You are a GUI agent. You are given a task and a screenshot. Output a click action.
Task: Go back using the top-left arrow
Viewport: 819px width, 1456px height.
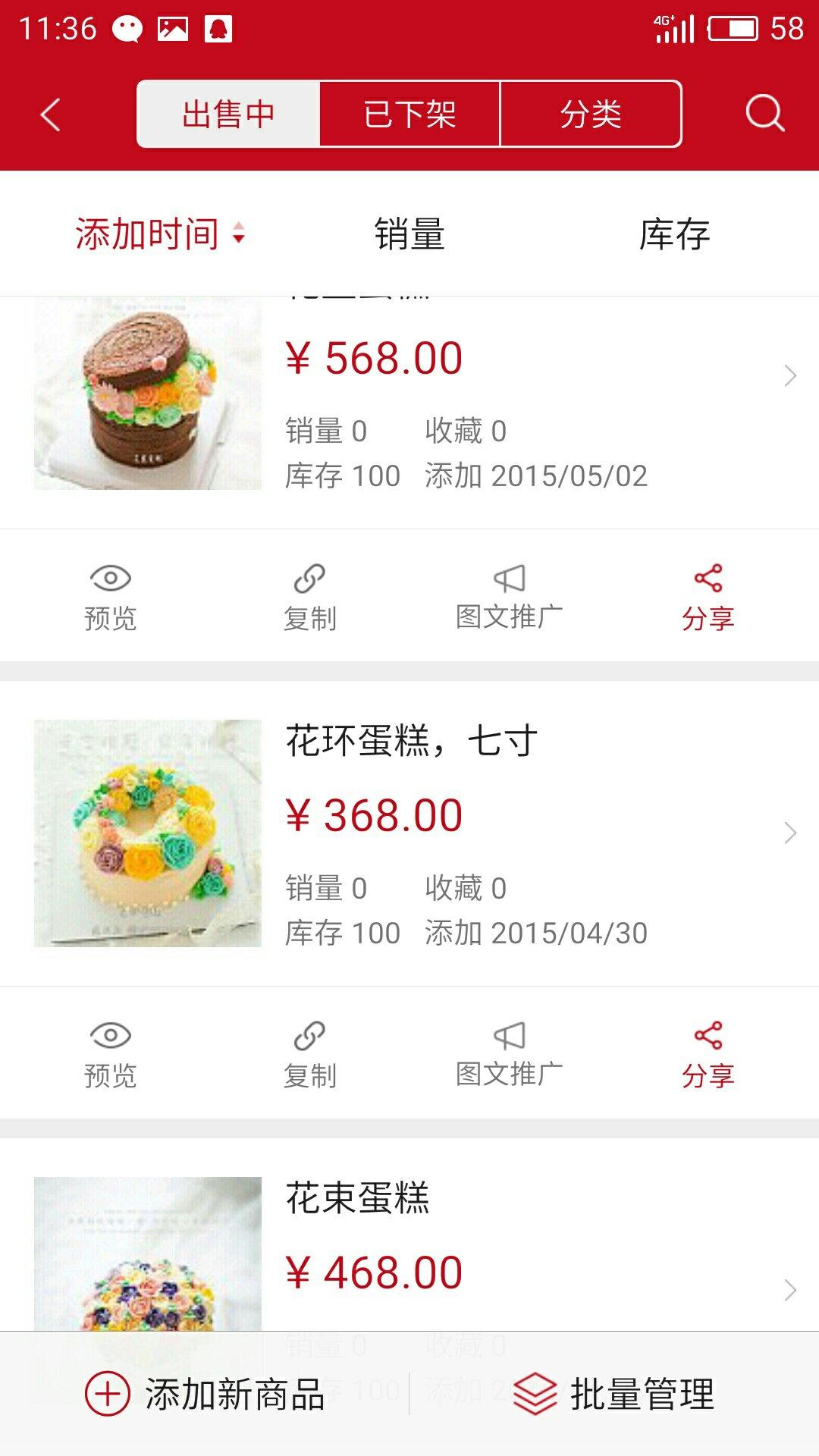pos(50,115)
